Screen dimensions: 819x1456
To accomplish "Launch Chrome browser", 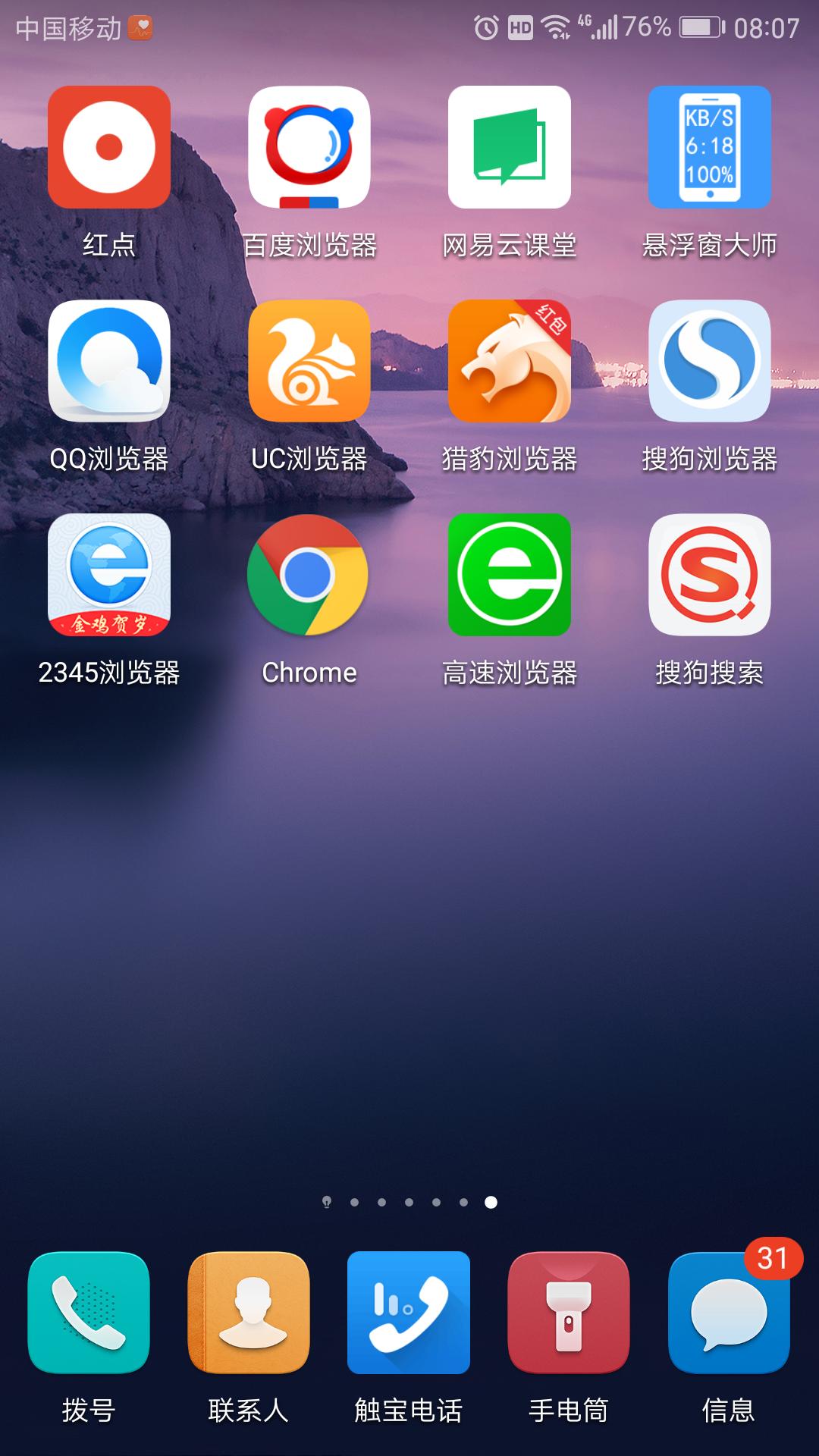I will (307, 574).
